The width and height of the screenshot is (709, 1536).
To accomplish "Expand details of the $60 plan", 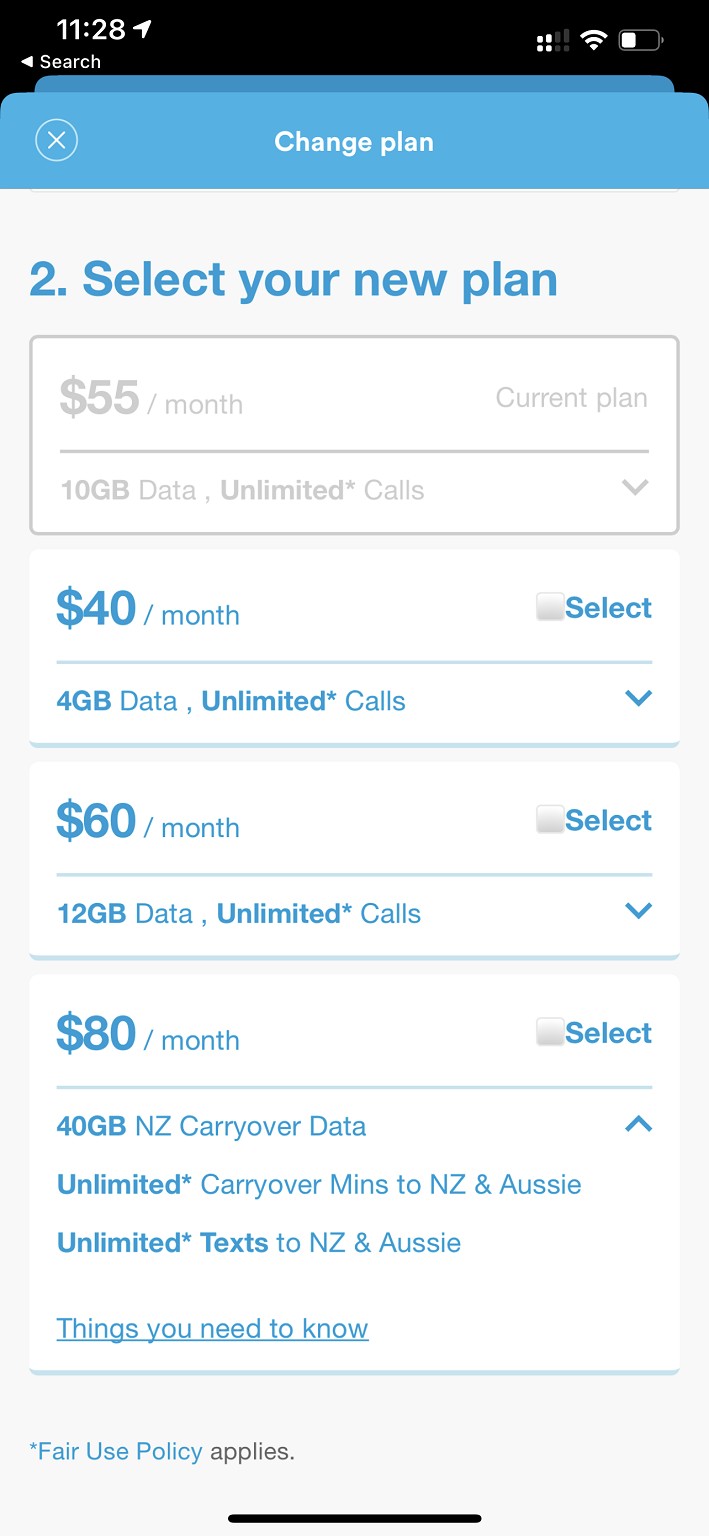I will click(x=638, y=911).
